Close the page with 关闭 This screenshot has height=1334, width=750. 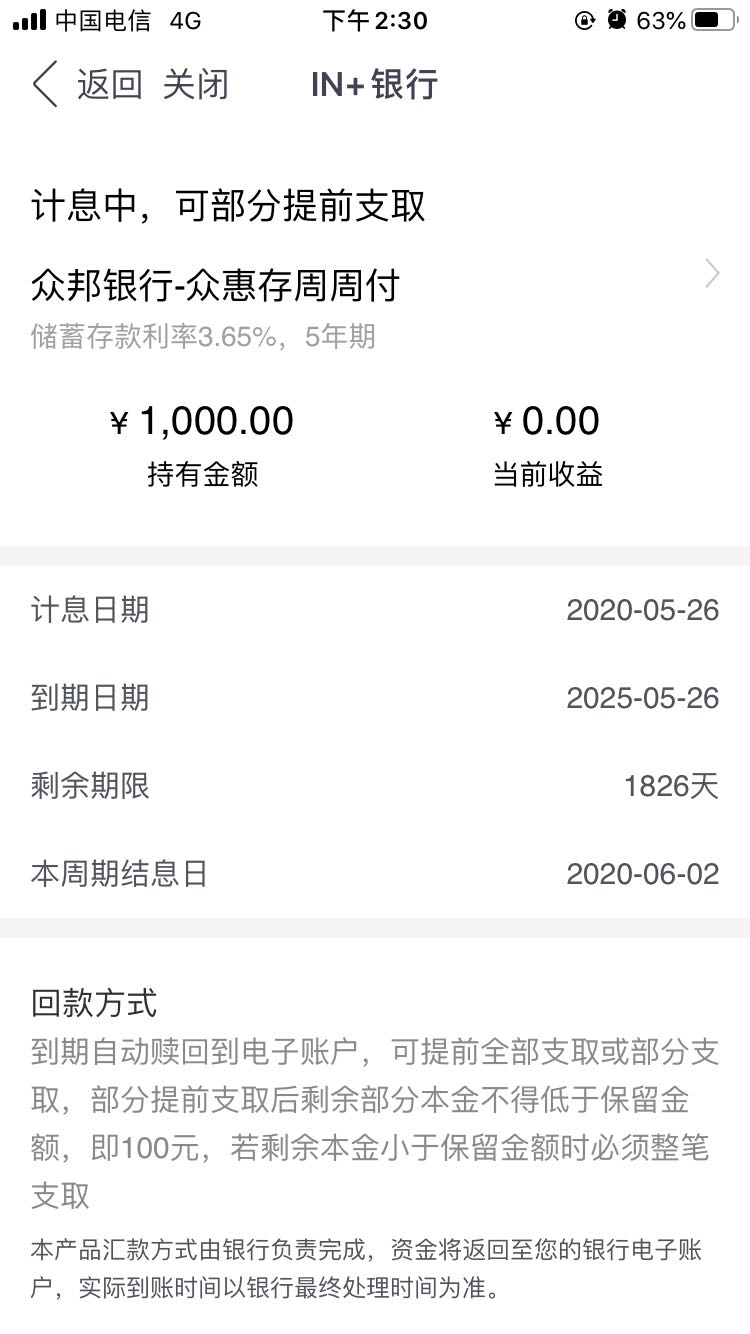196,84
